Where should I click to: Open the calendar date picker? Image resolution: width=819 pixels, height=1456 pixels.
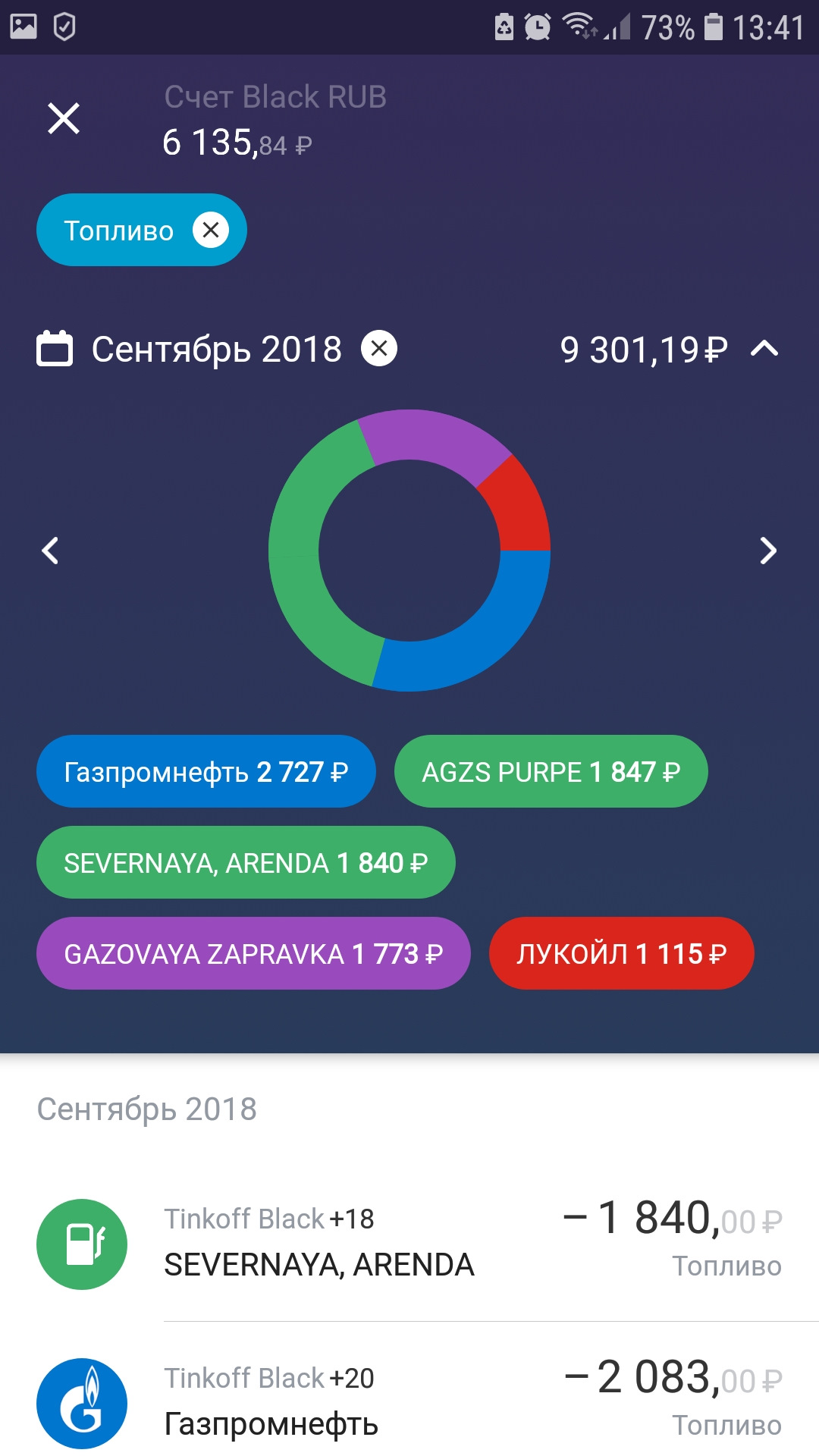(x=55, y=349)
